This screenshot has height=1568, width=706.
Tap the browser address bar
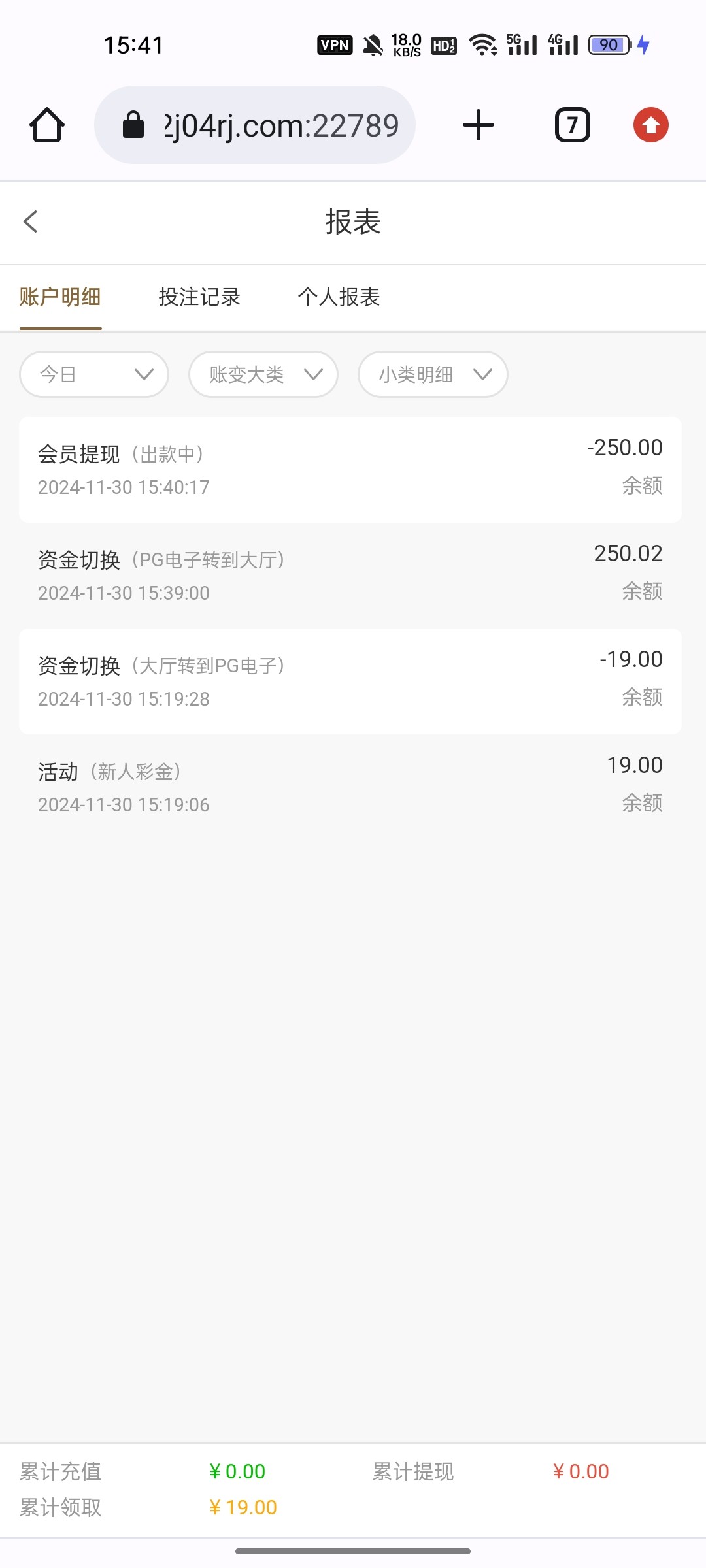pyautogui.click(x=255, y=125)
